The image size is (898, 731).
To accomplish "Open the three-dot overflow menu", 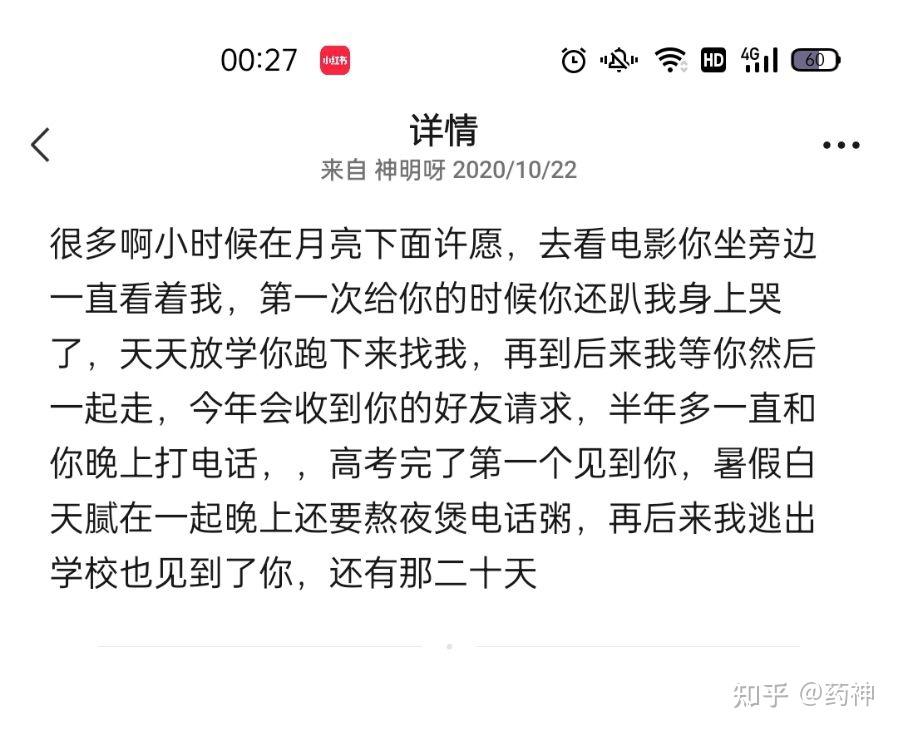I will (x=840, y=146).
